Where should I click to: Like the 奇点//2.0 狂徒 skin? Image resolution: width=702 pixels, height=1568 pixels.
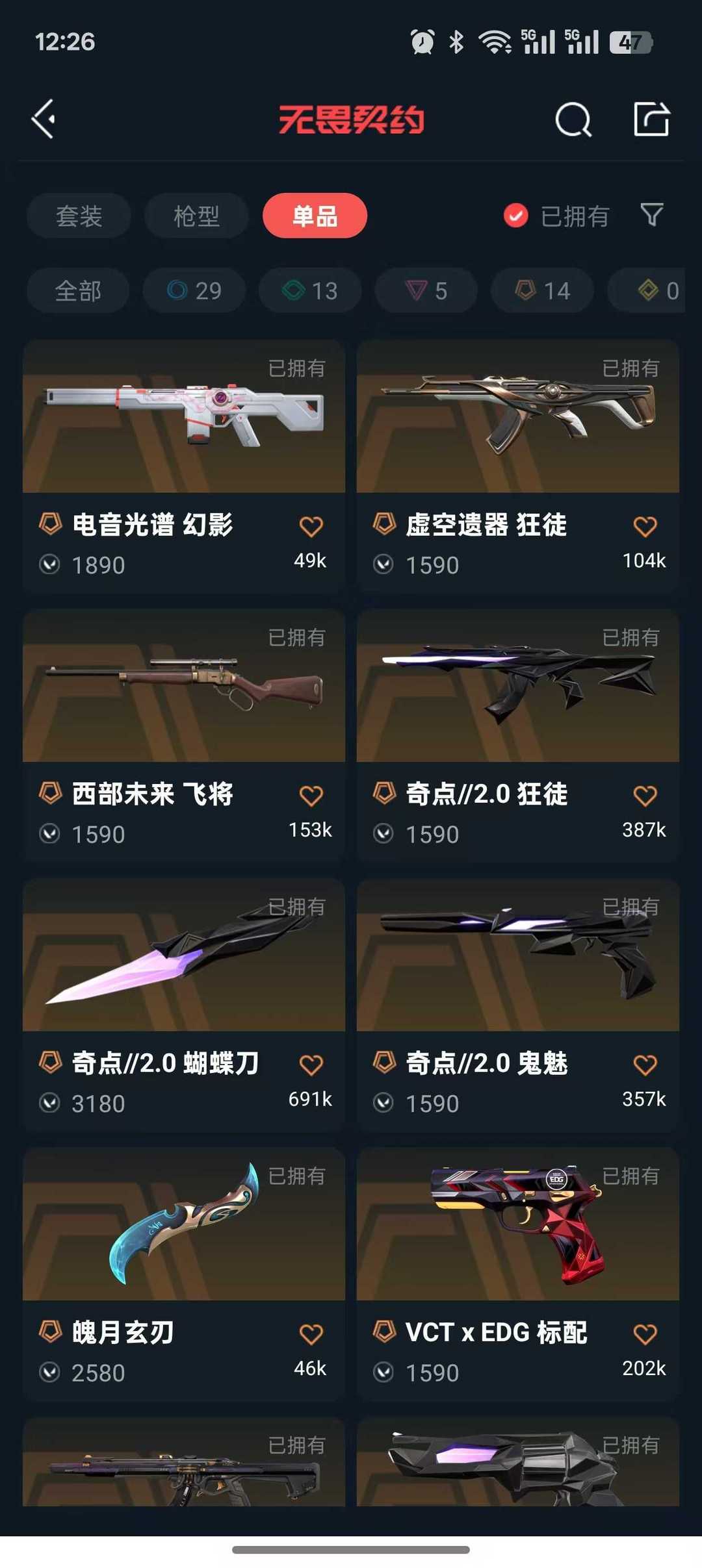click(x=645, y=796)
